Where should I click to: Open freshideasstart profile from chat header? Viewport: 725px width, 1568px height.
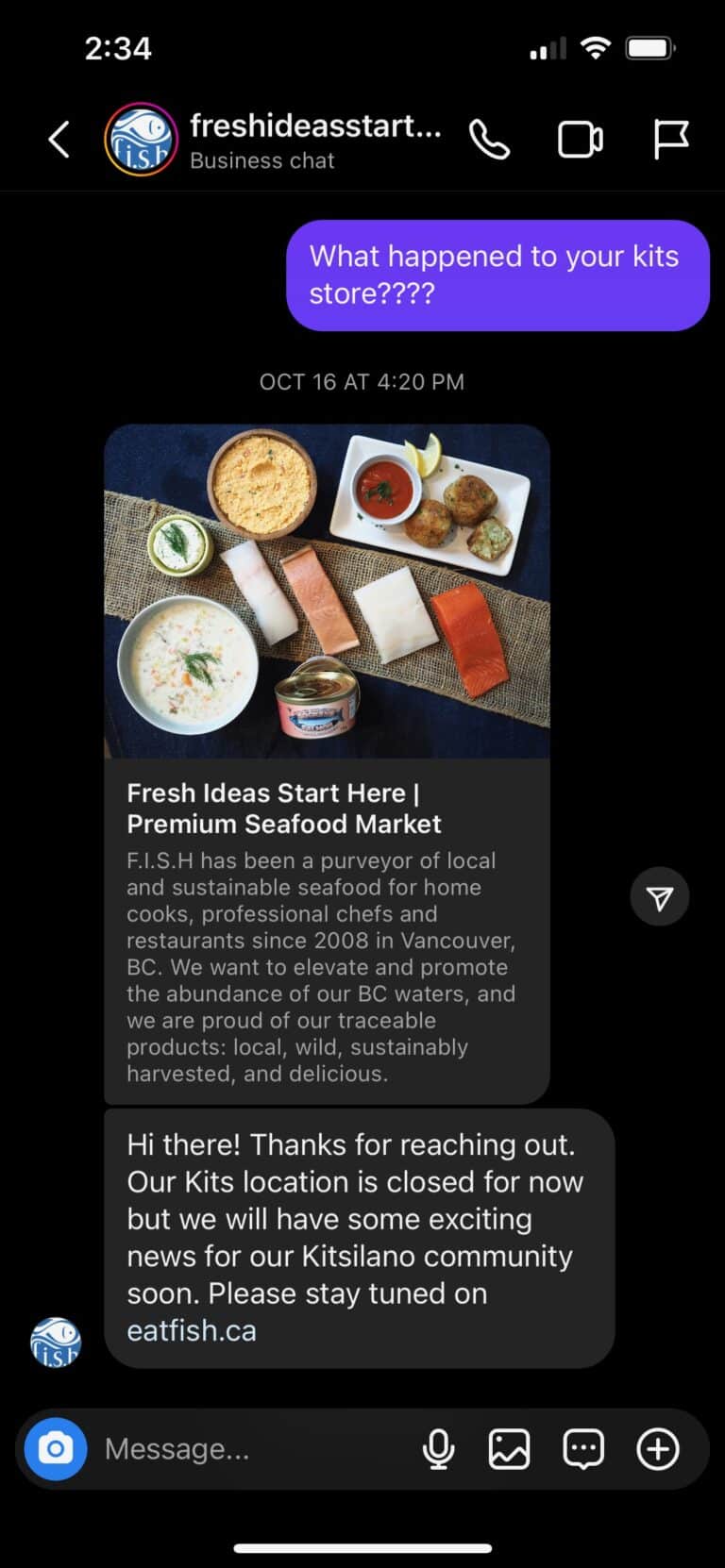click(x=315, y=140)
